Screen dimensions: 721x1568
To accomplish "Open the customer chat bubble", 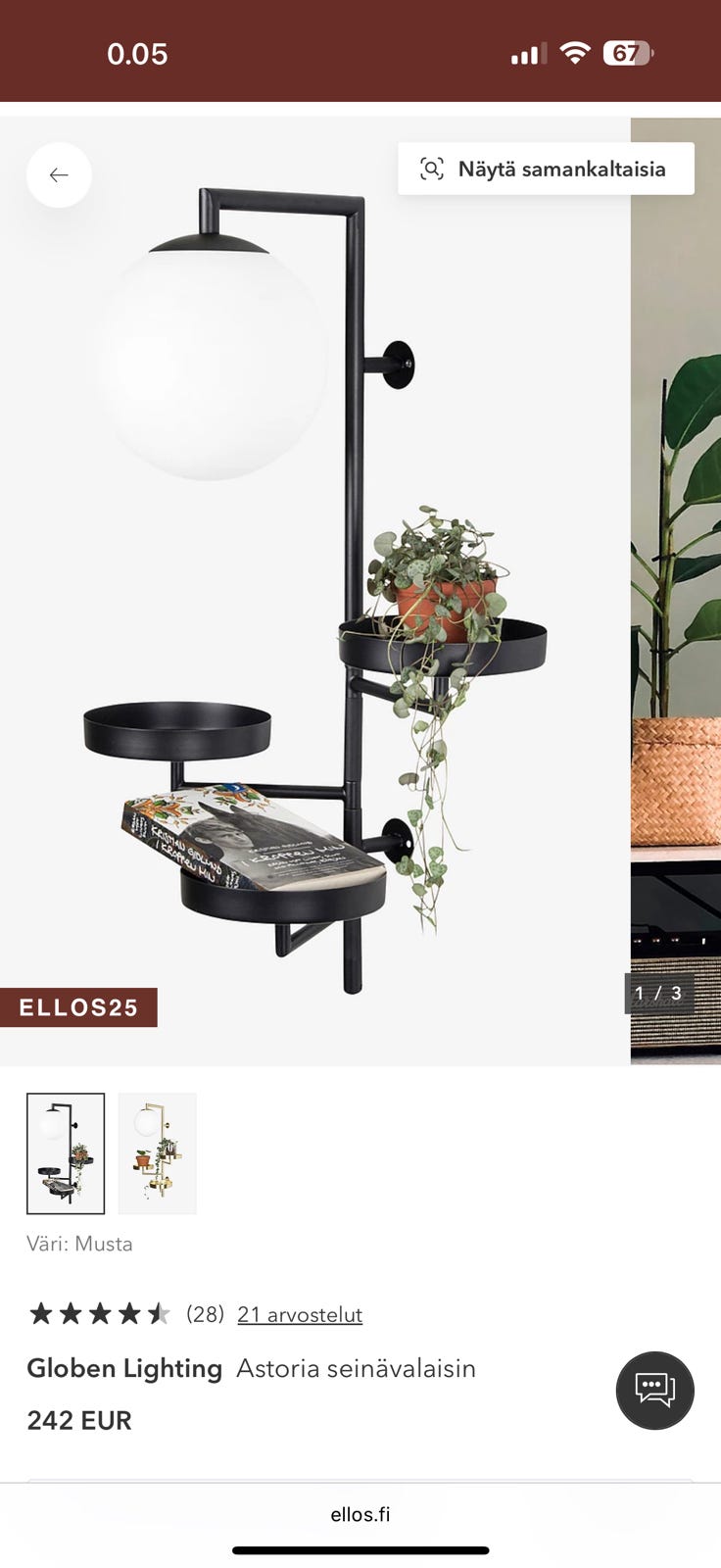I will coord(655,1390).
